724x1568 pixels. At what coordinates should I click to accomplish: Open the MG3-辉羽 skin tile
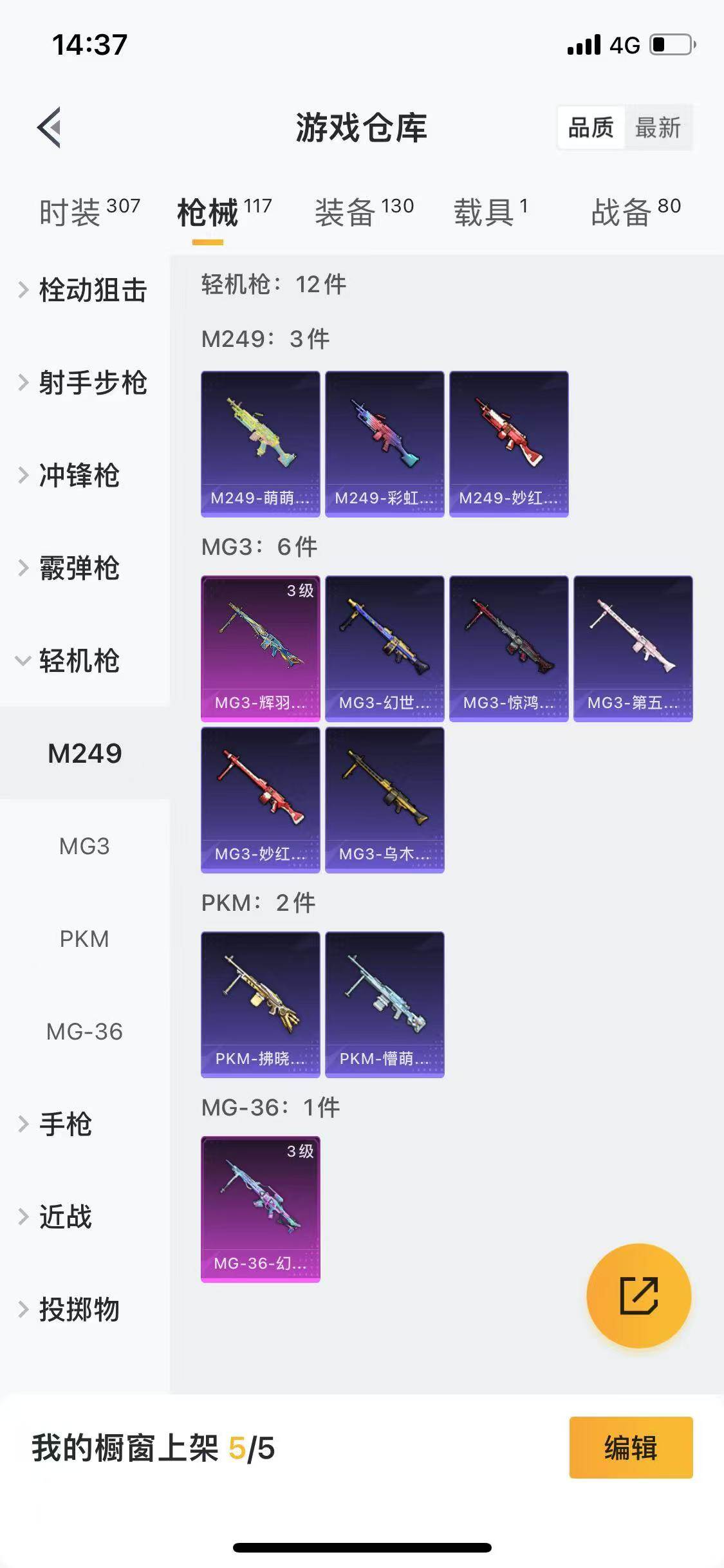click(260, 648)
